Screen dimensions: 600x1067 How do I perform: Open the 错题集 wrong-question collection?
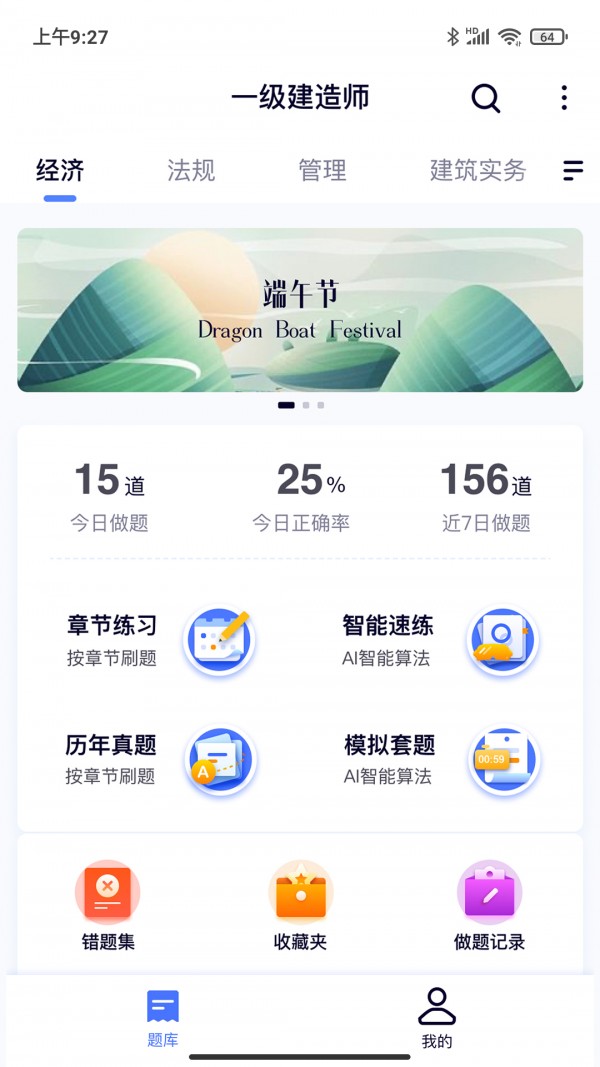click(108, 905)
